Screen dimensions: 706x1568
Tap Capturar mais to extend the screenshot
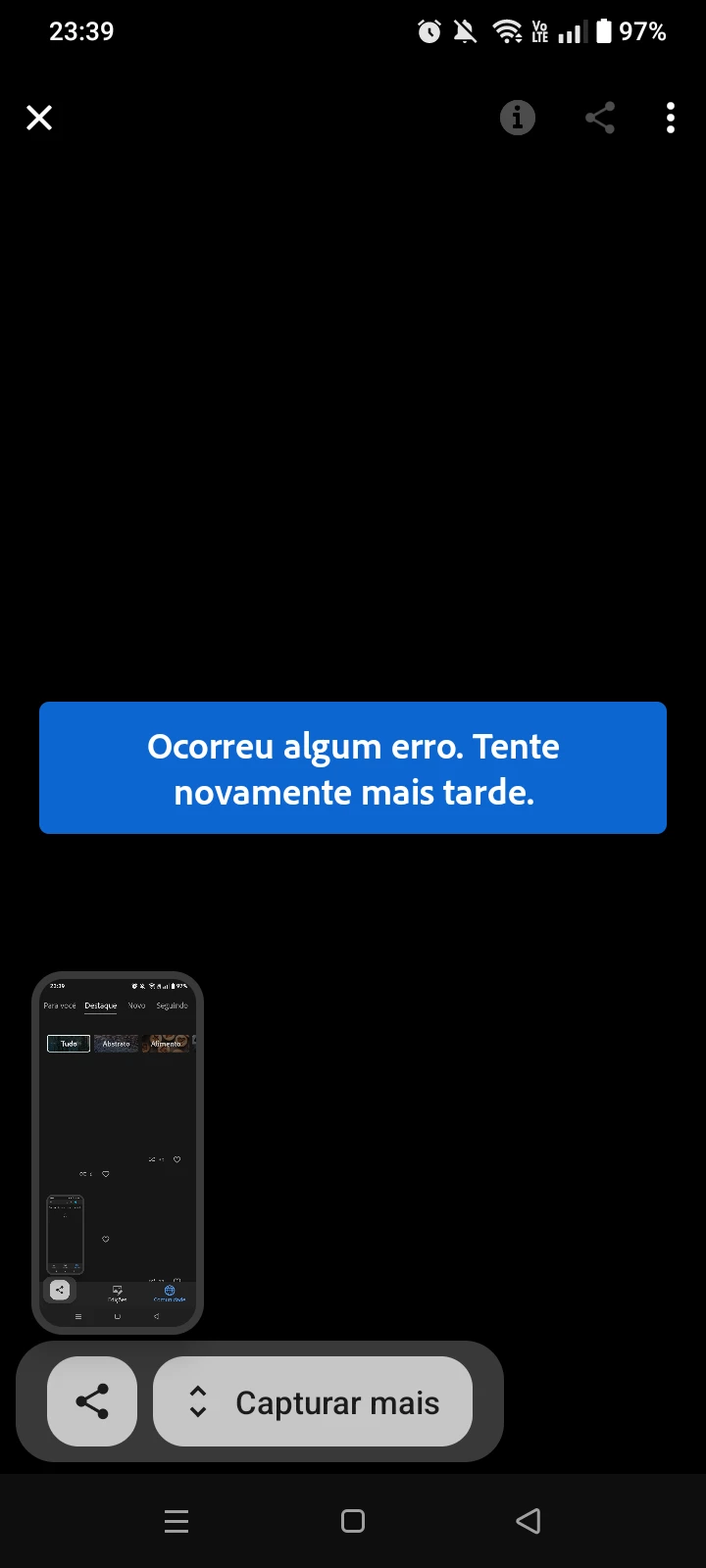pyautogui.click(x=313, y=1401)
